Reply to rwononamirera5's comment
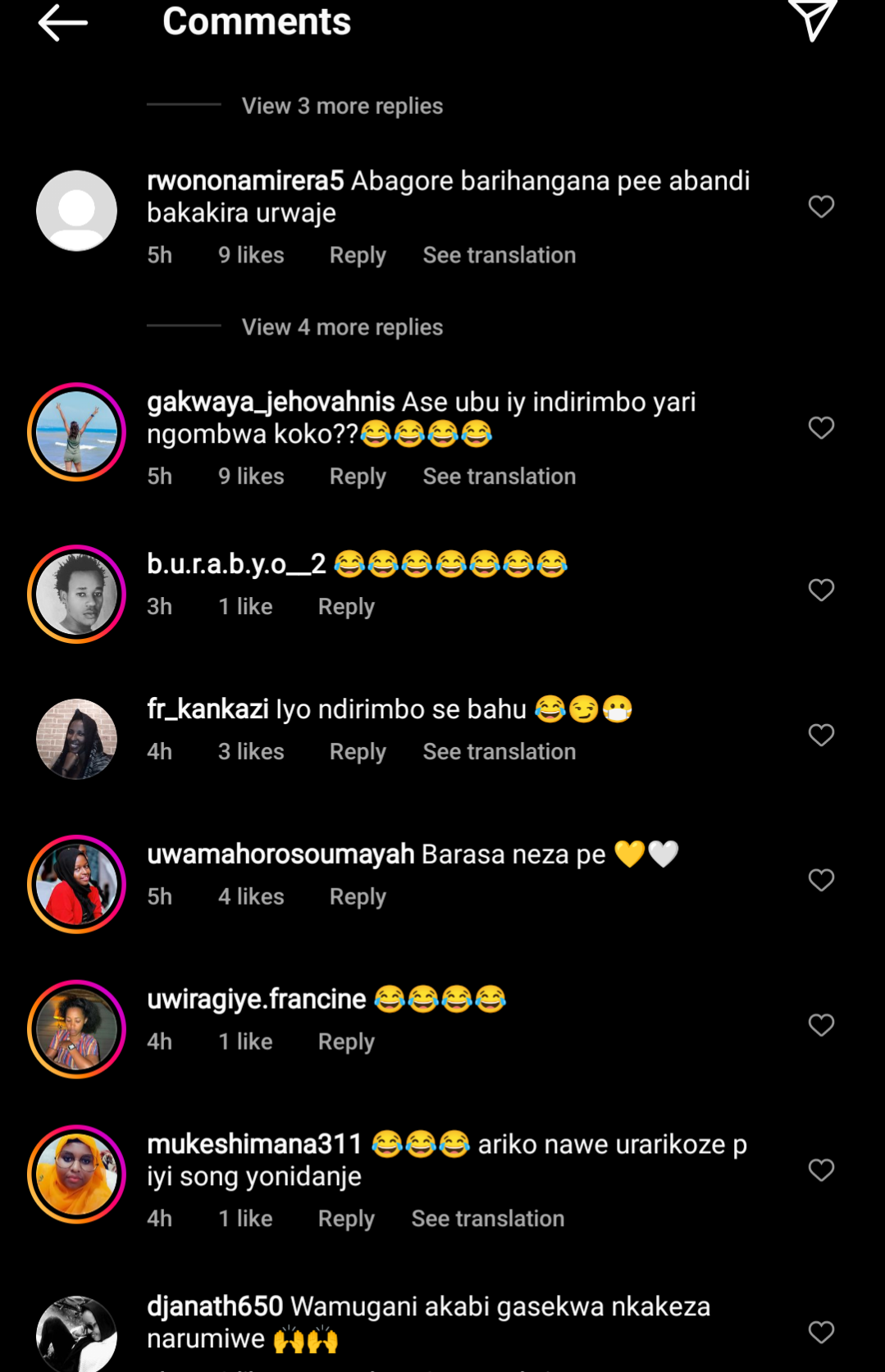885x1372 pixels. click(x=358, y=255)
